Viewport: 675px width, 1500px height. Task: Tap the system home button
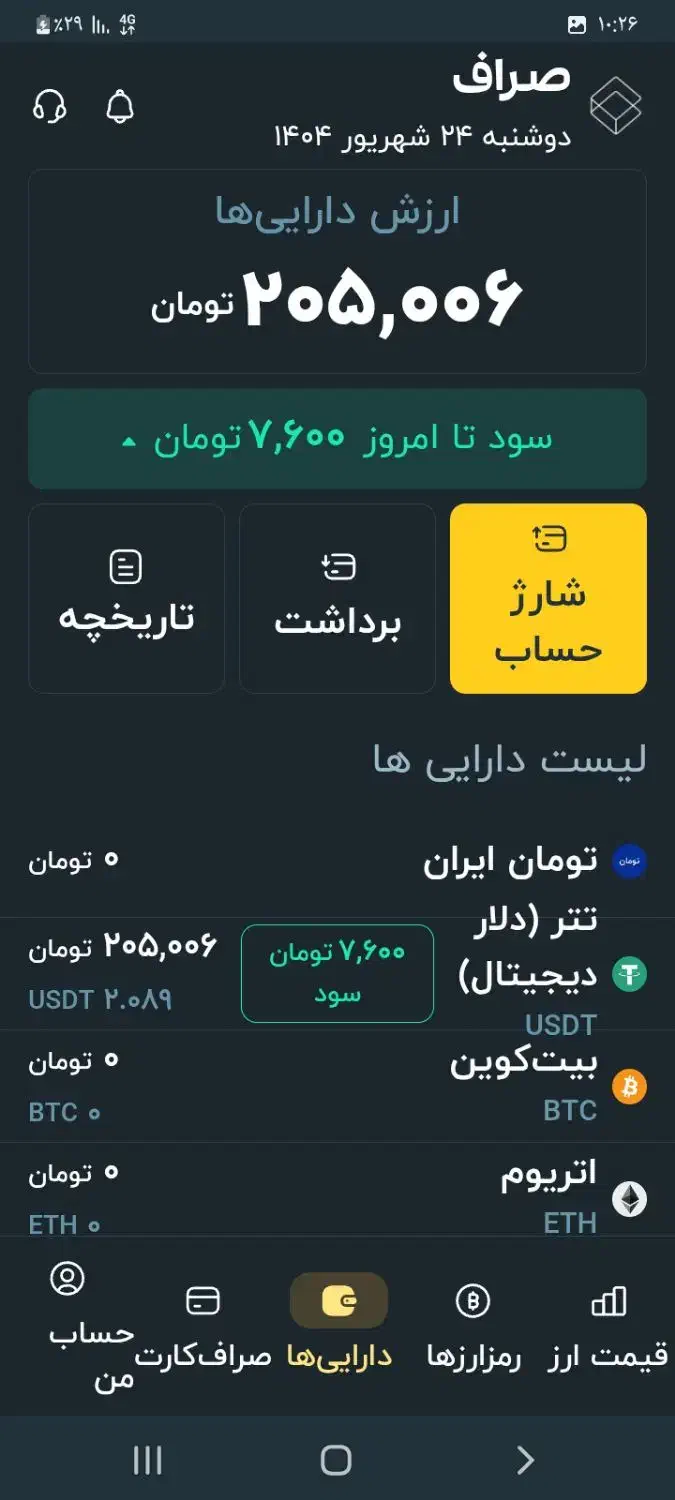coord(336,1460)
